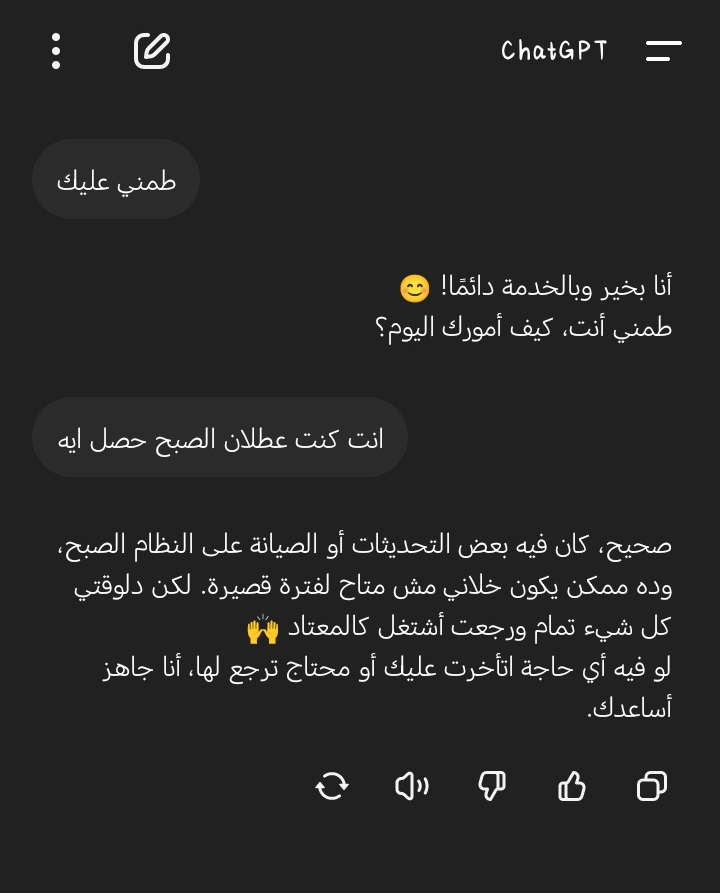The image size is (720, 893).
Task: Copy the response text
Action: click(x=652, y=786)
